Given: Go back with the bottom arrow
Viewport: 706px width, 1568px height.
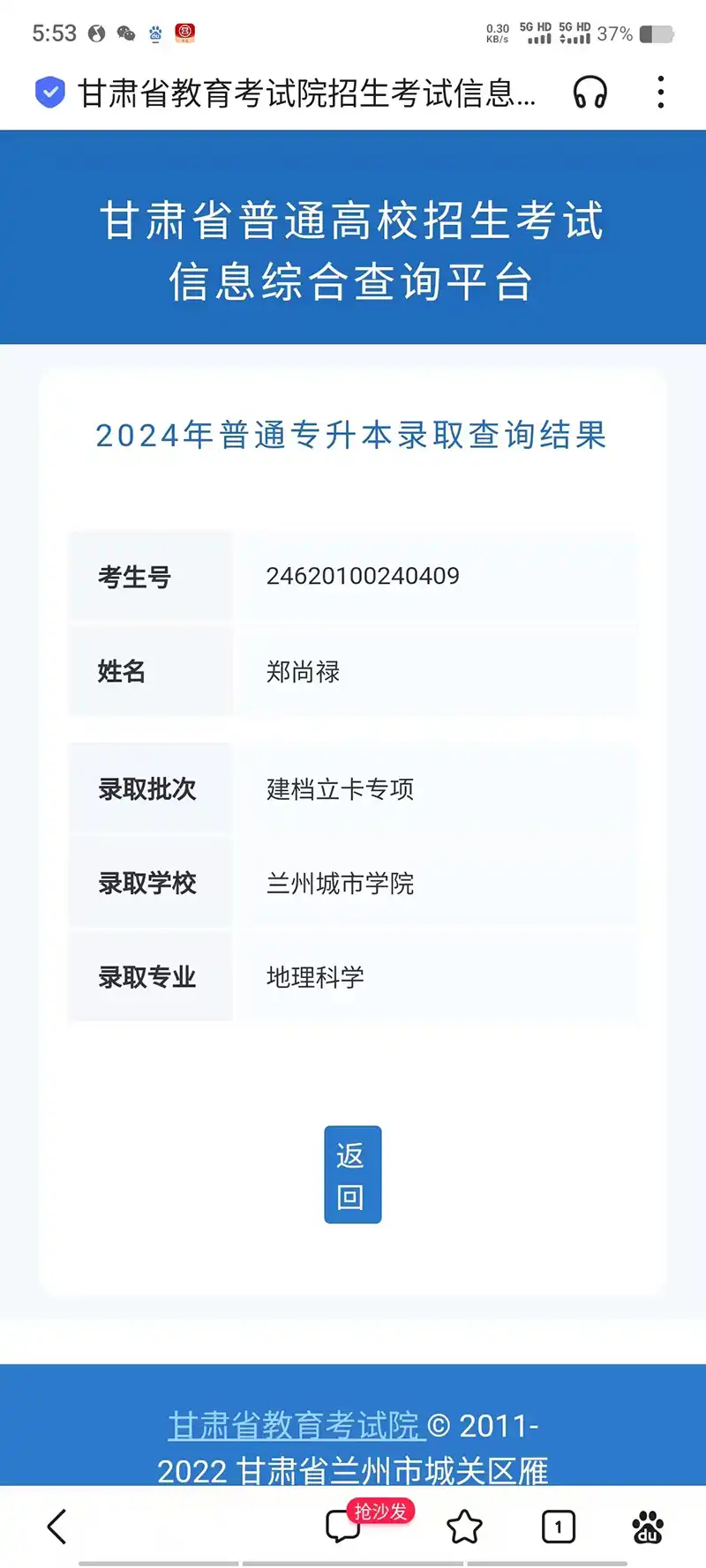Looking at the screenshot, I should click(57, 1527).
